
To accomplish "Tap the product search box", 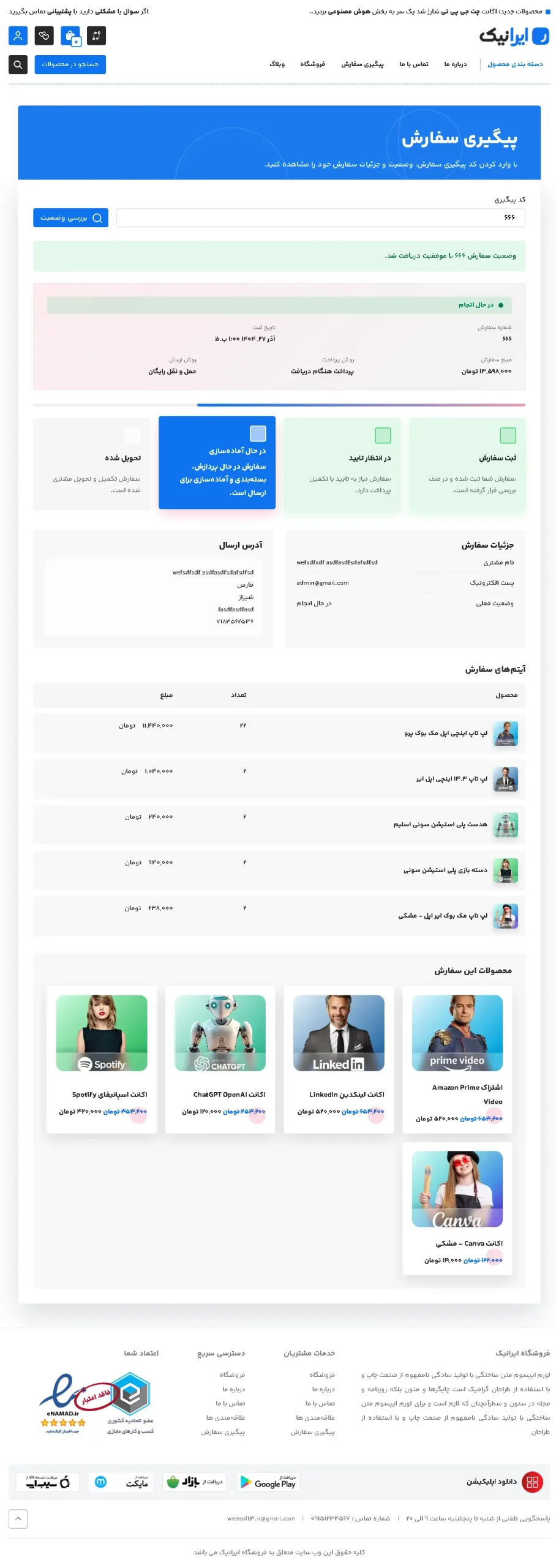I will 70,64.
